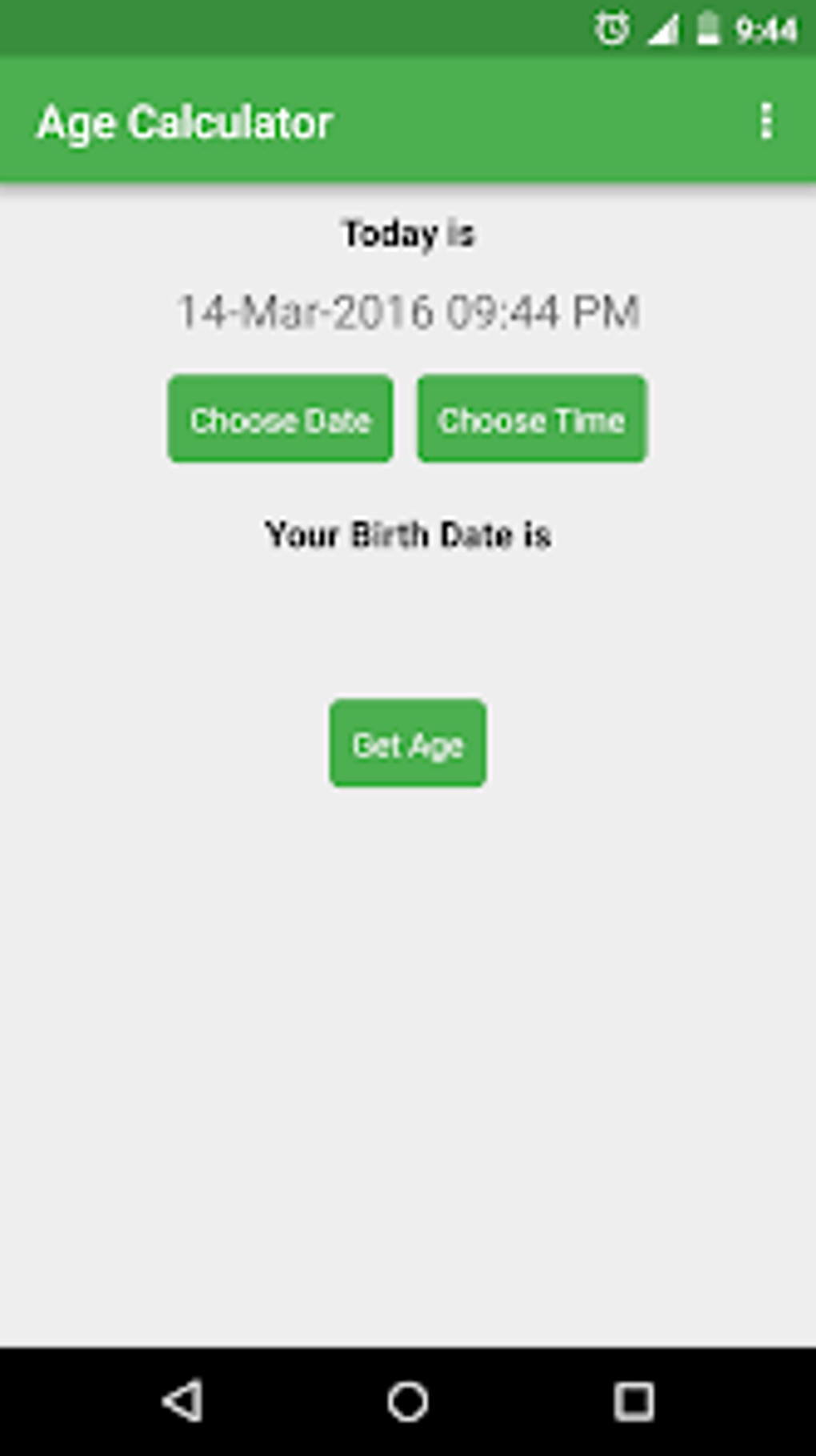Viewport: 816px width, 1456px height.
Task: Tap the 'Your Birth Date is' label
Action: (x=408, y=534)
